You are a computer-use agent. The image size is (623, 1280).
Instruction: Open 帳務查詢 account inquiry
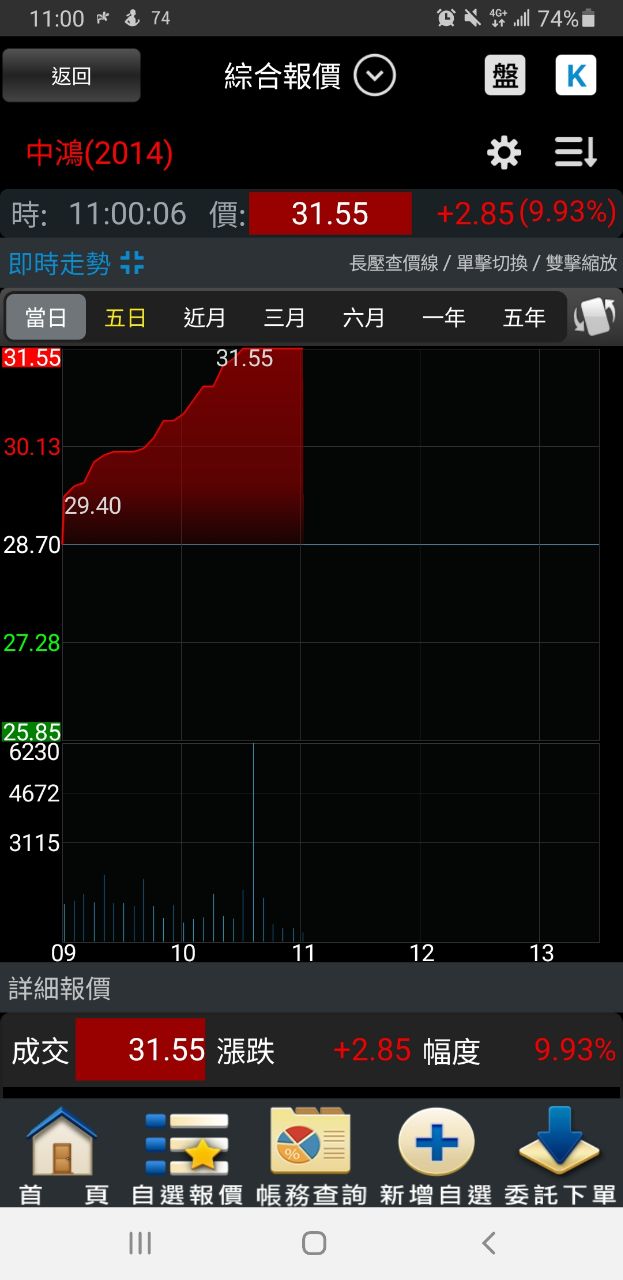(x=311, y=1155)
